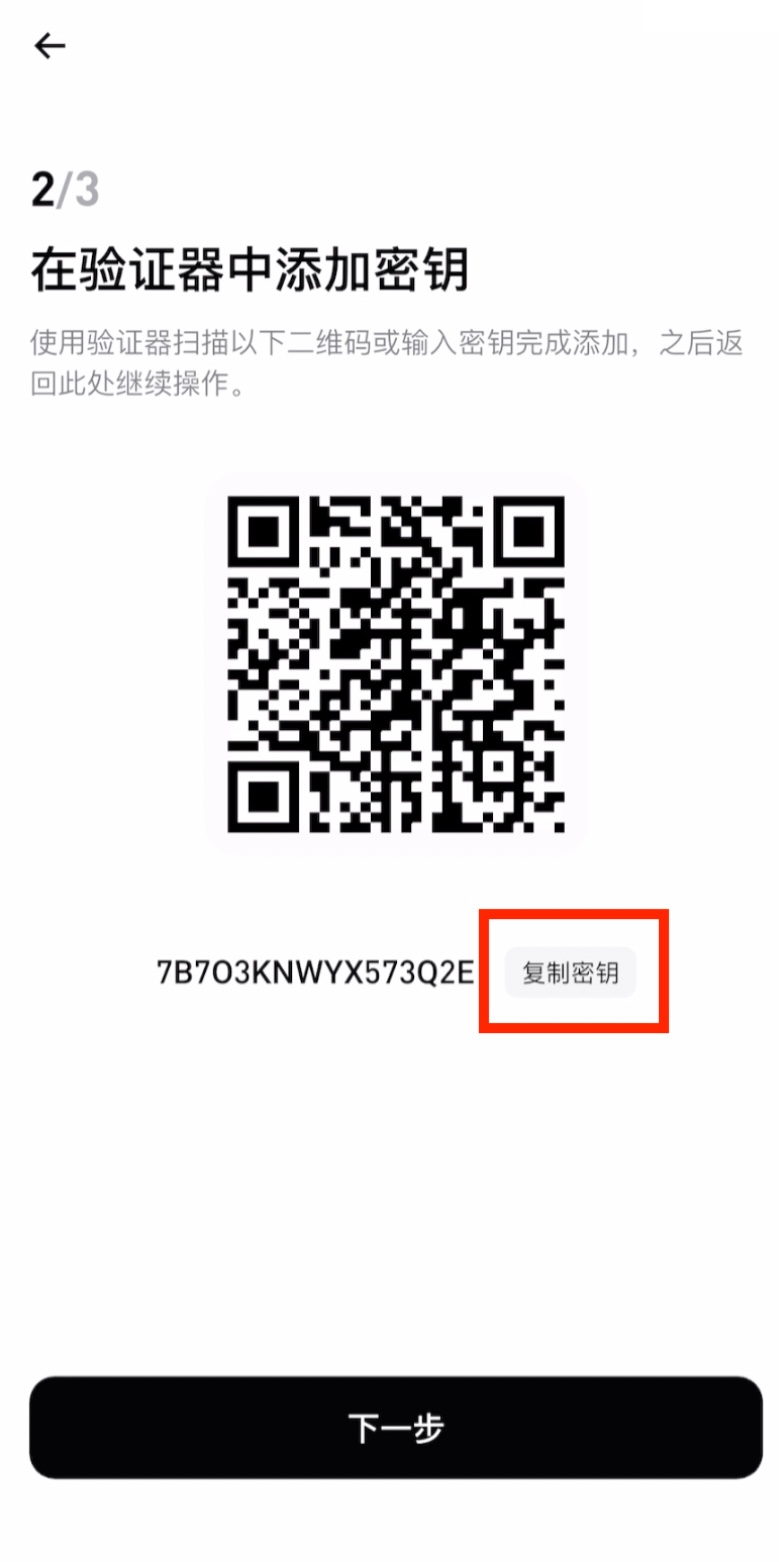Go back using the arrow icon

point(50,46)
